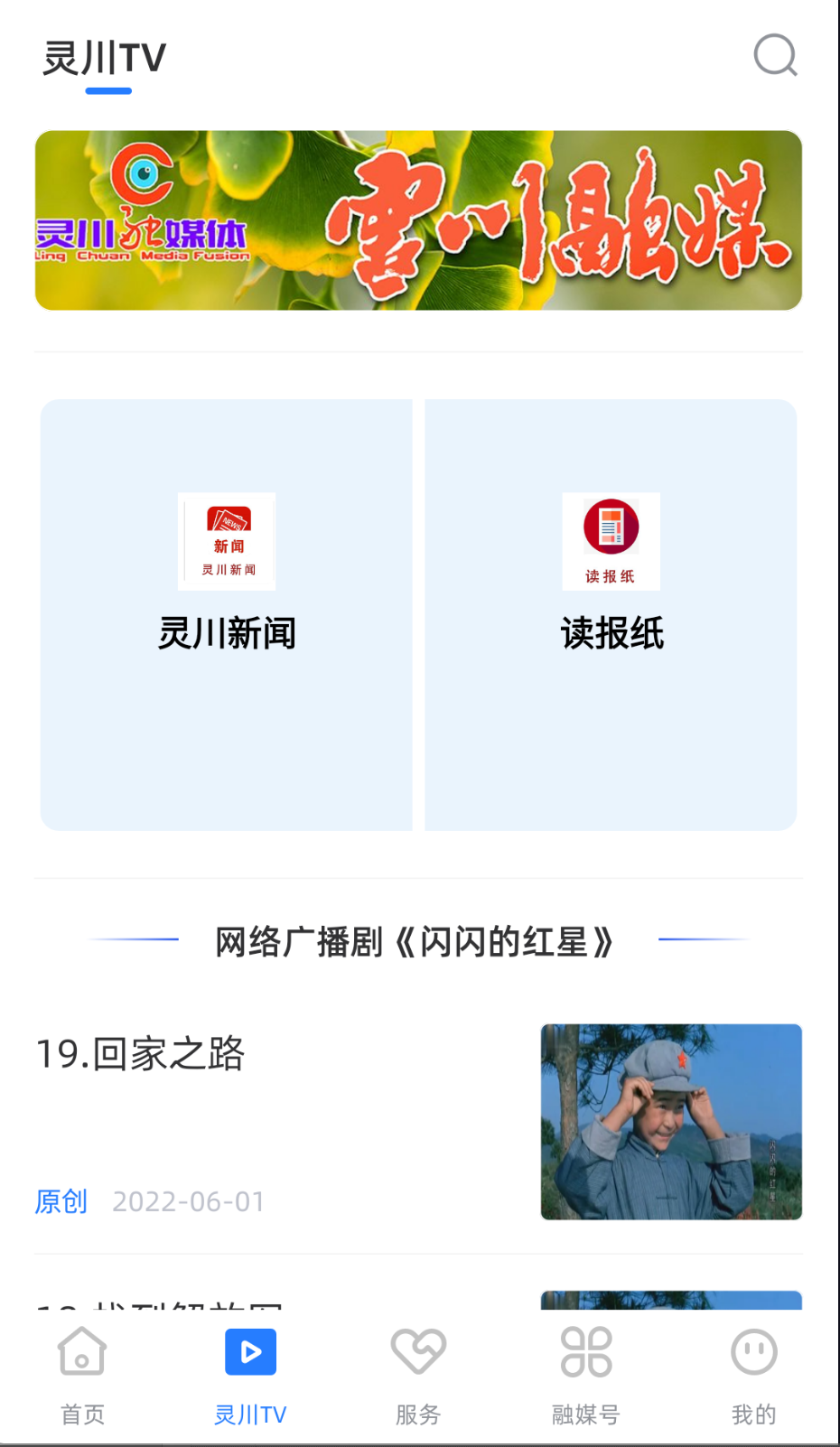Open the search icon

775,56
